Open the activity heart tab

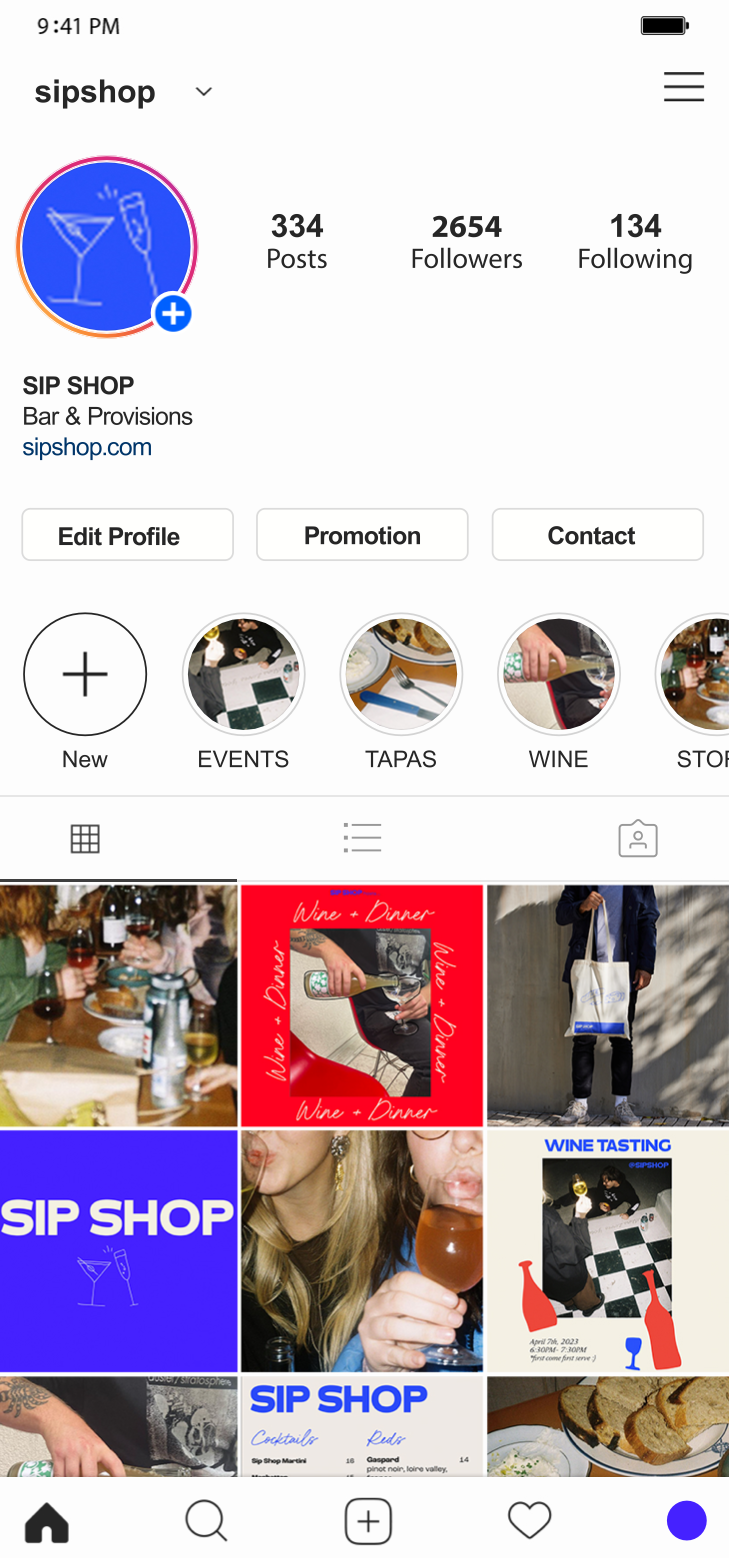[529, 1522]
